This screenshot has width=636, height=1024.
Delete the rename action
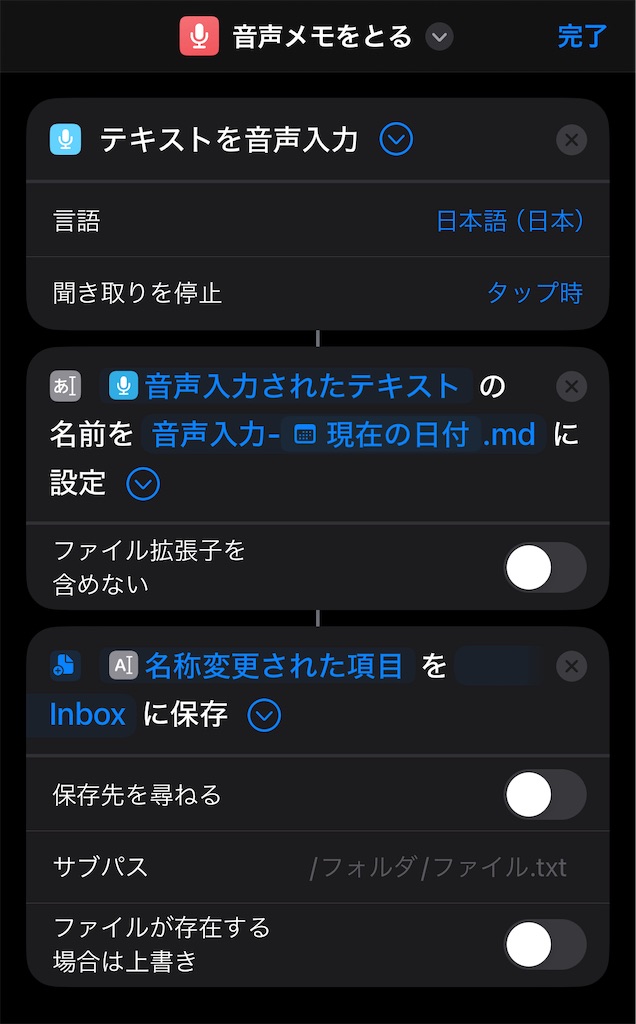[x=571, y=387]
